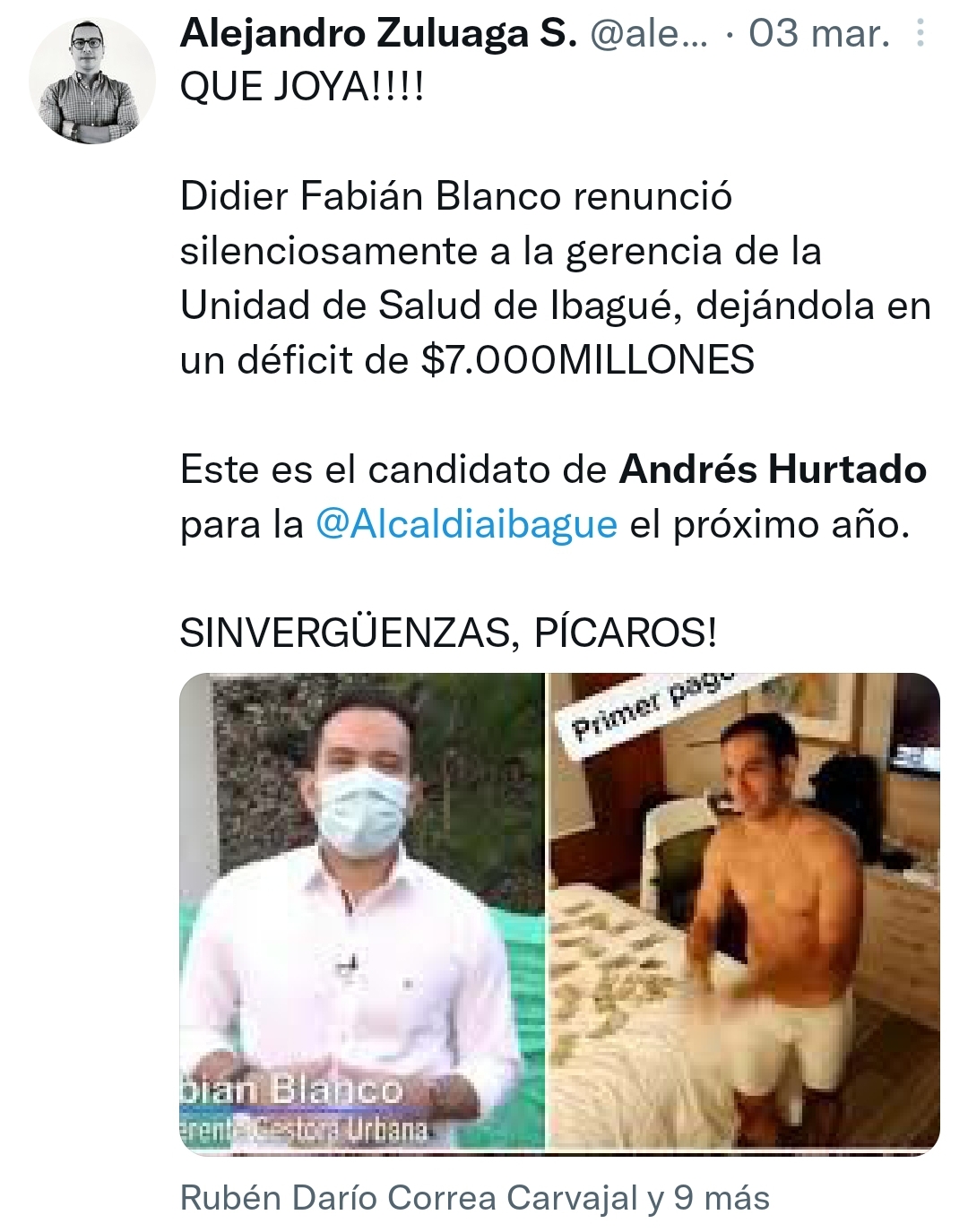Open the tweet's overflow menu
Image resolution: width=968 pixels, height=1232 pixels.
(x=920, y=35)
